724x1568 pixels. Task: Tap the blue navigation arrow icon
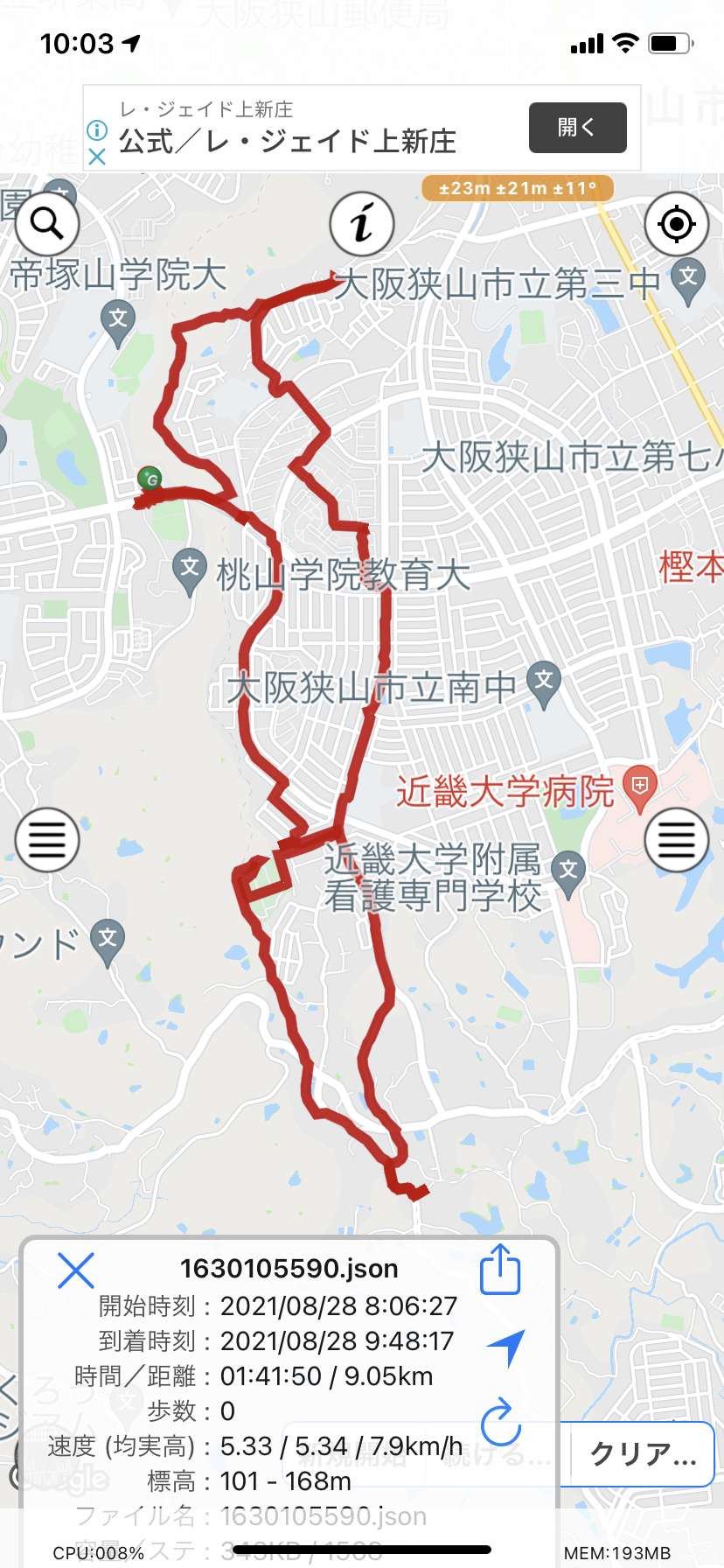(506, 1347)
